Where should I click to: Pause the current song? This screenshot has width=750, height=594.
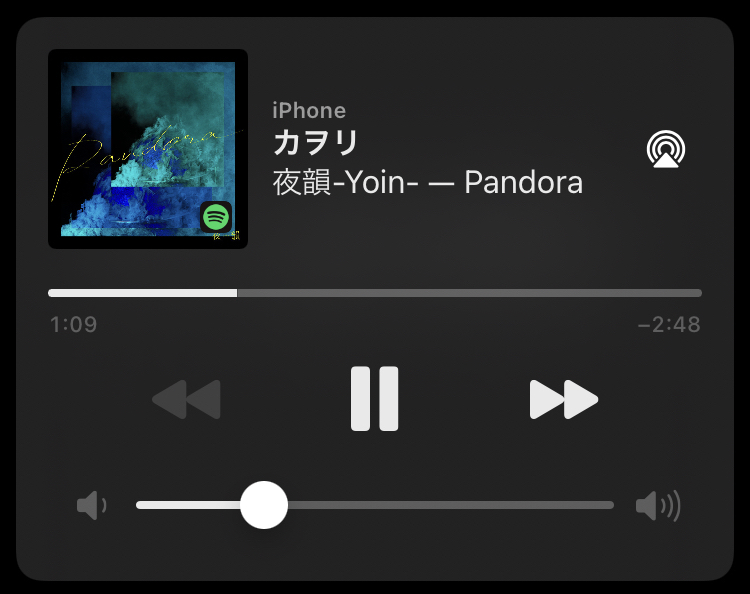(x=375, y=399)
